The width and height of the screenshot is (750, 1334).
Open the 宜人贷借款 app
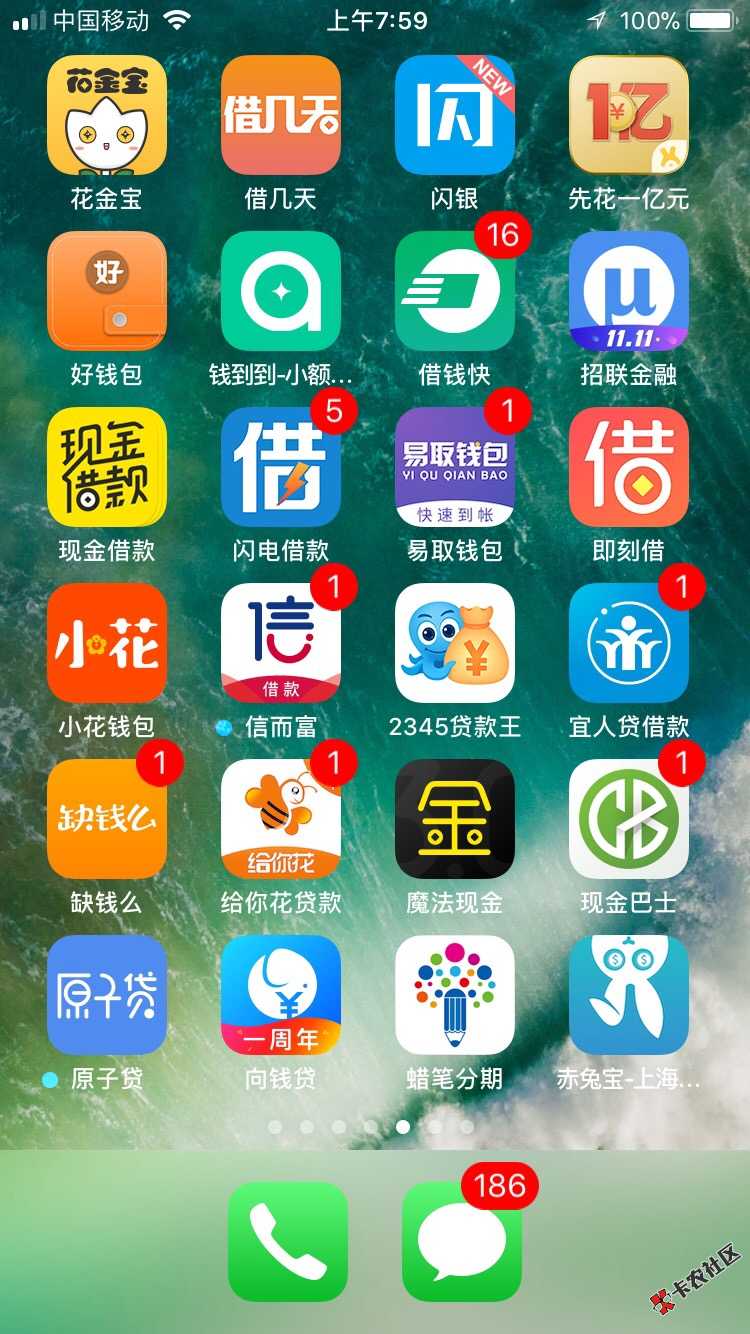629,643
